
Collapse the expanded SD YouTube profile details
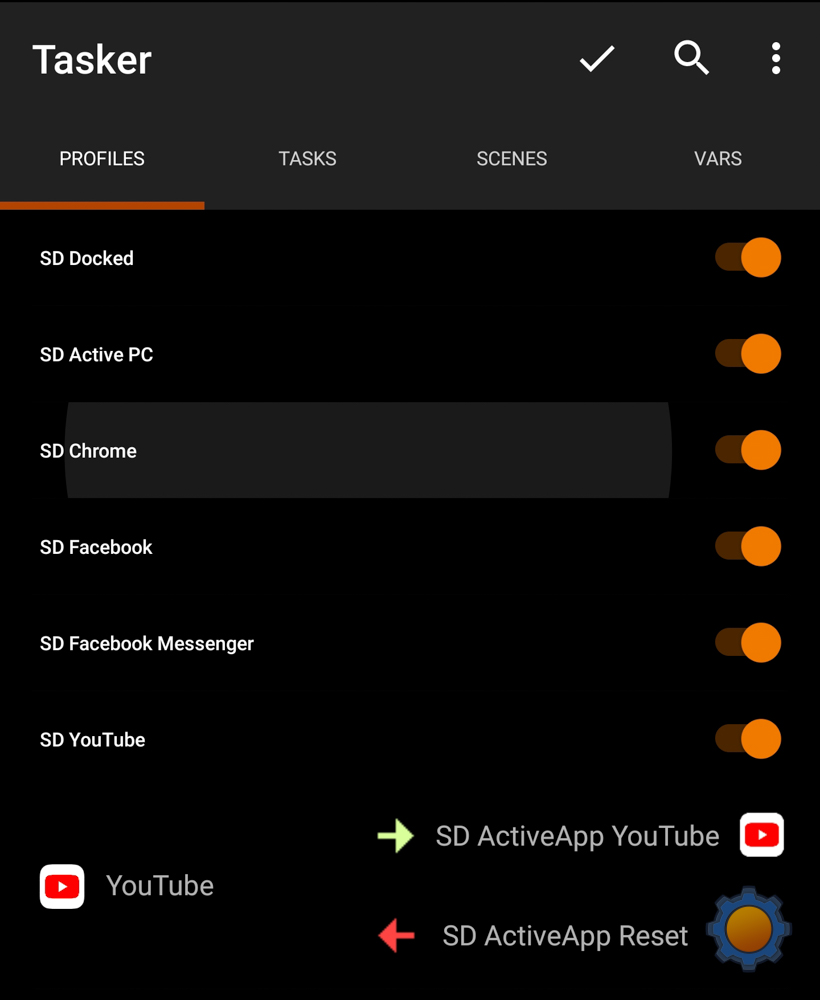pos(92,739)
